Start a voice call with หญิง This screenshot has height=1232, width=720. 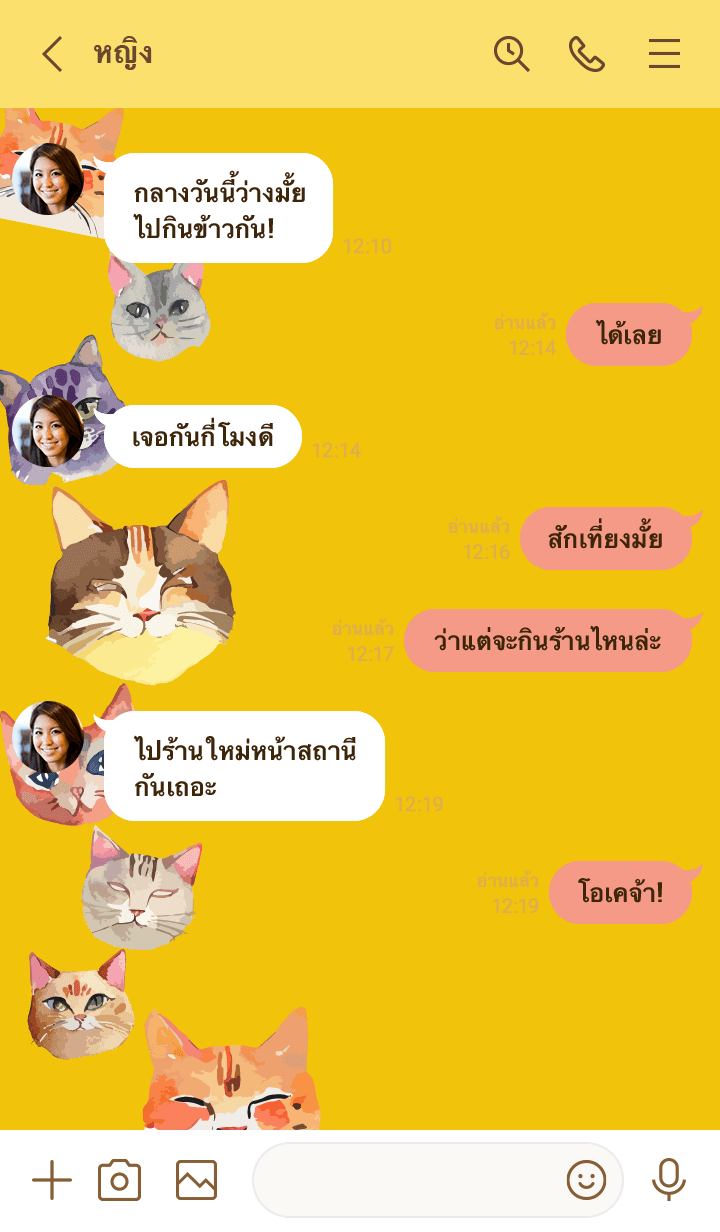587,54
